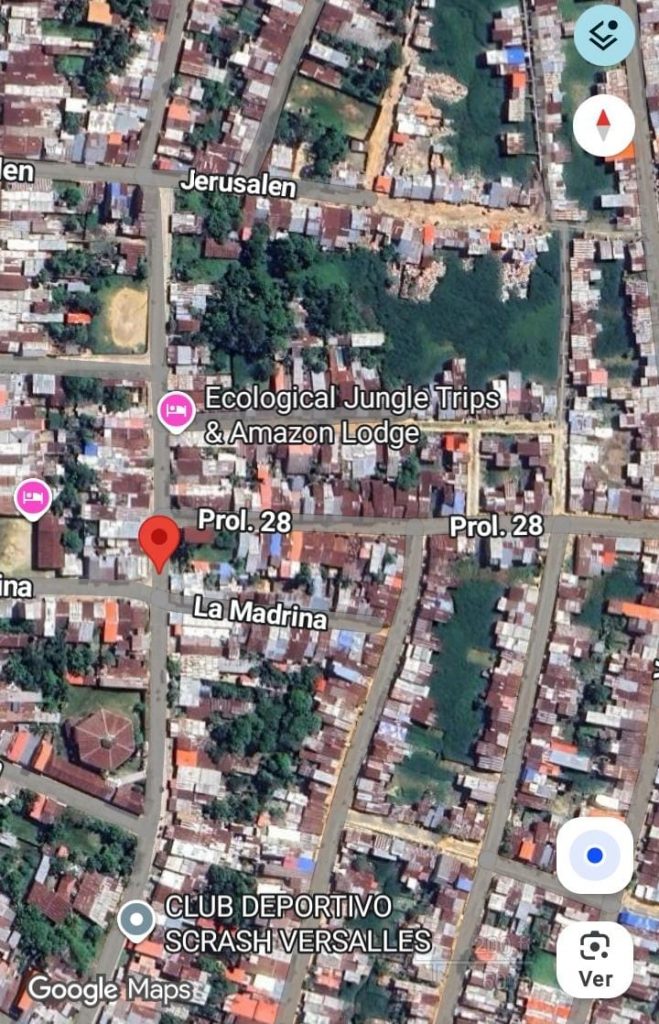Select the red dropped pin marker

pyautogui.click(x=159, y=541)
